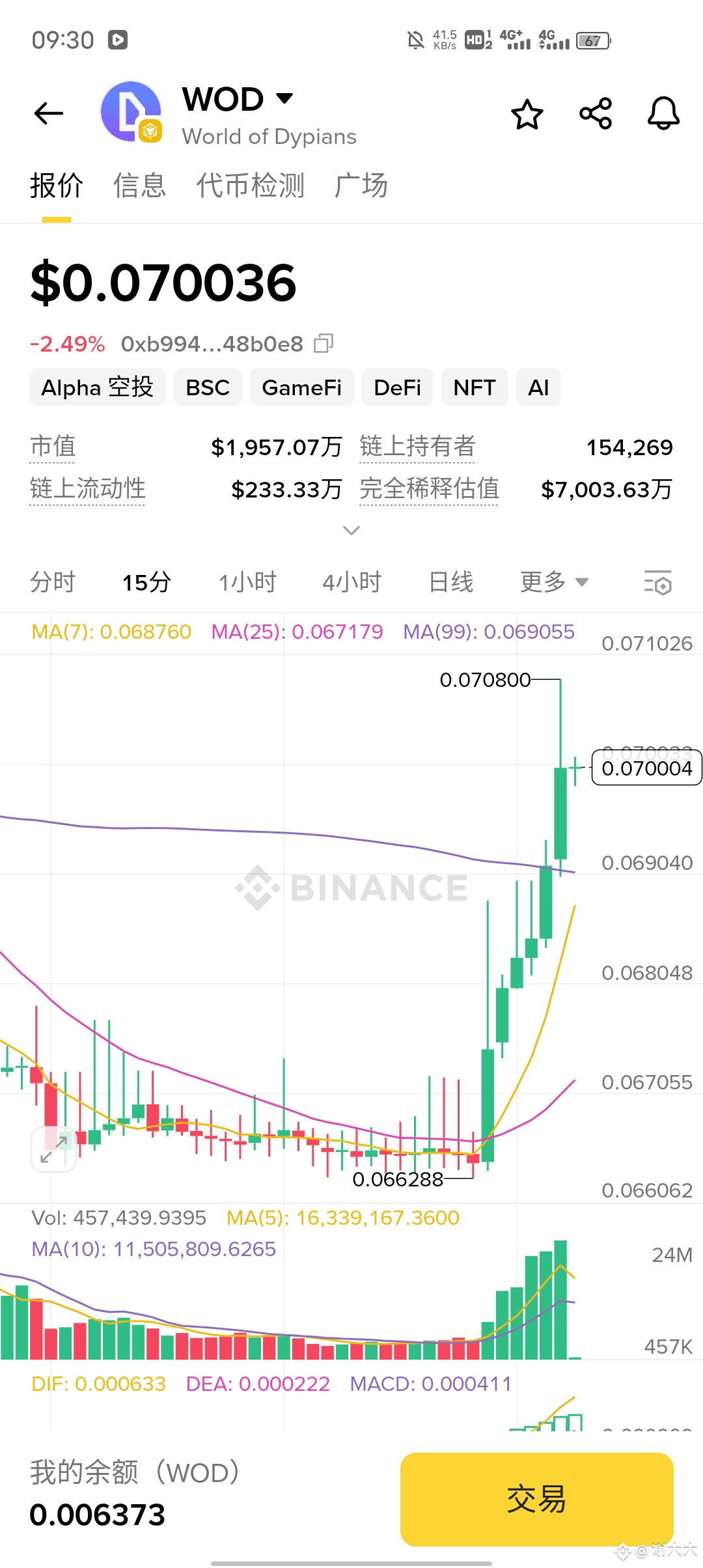Expand the chart to fullscreen

coord(54,1149)
